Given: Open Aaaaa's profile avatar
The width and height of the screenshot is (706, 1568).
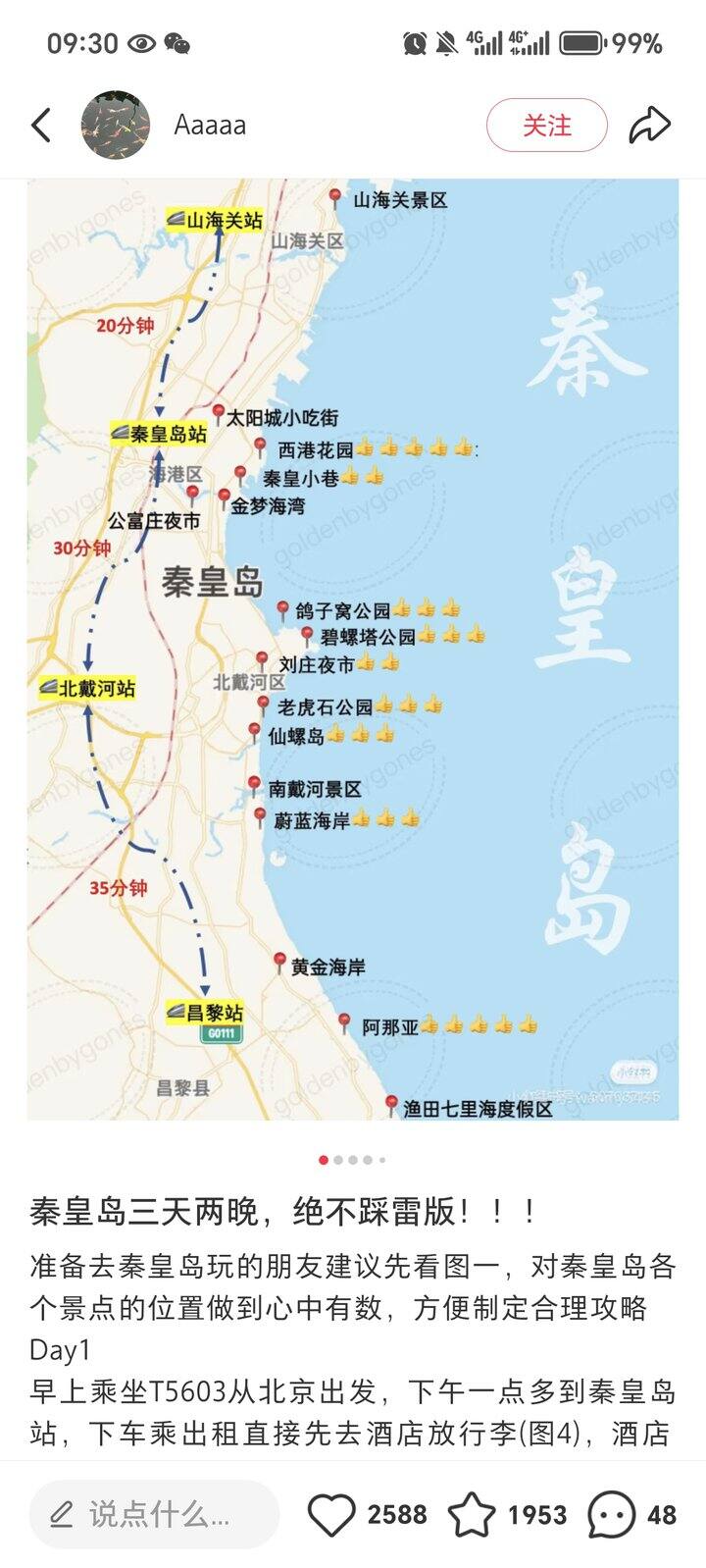Looking at the screenshot, I should click(118, 125).
